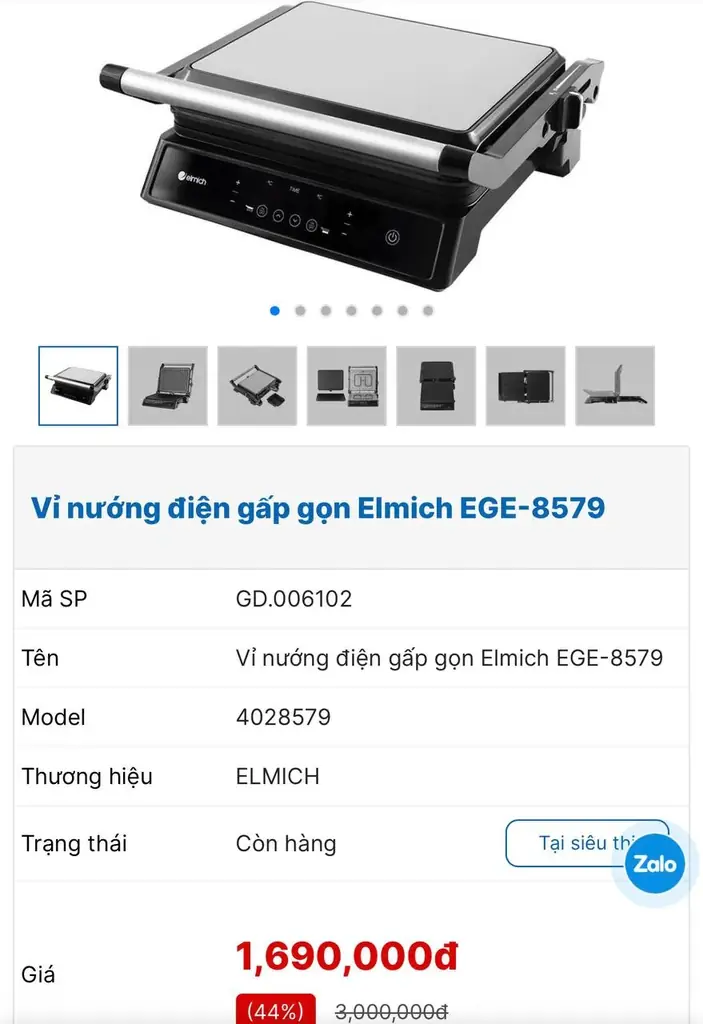Select the first grill thumbnail
Image resolution: width=703 pixels, height=1024 pixels.
coord(78,386)
